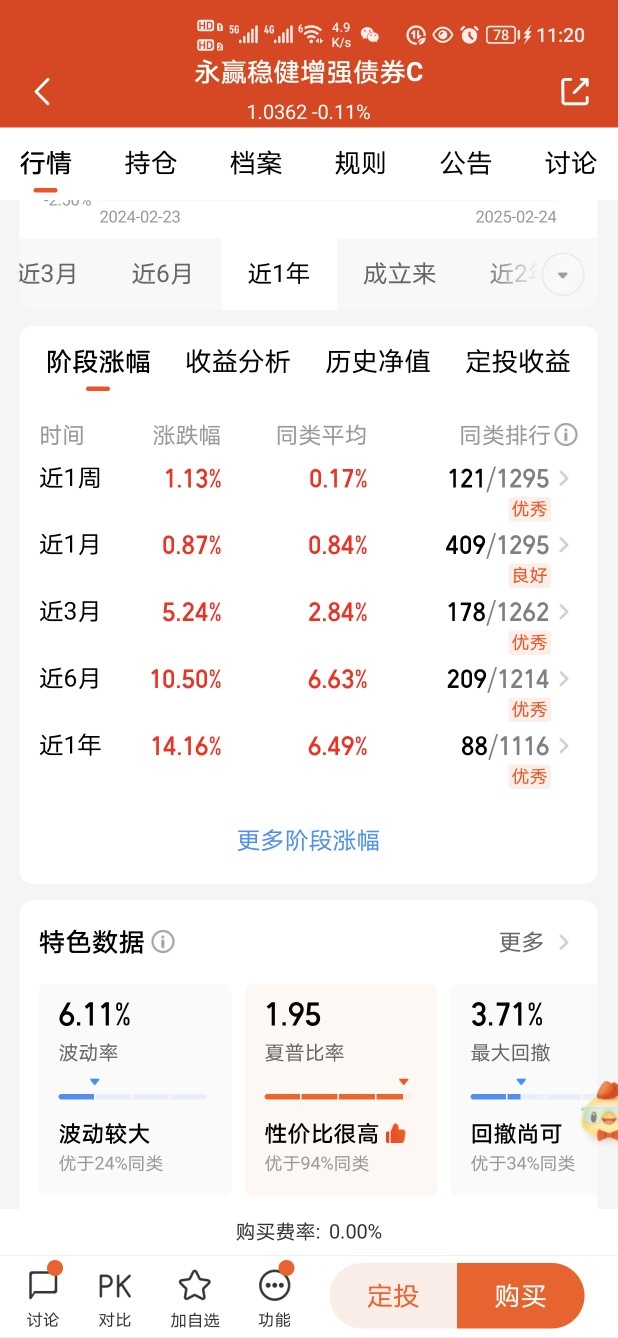Image resolution: width=618 pixels, height=1338 pixels.
Task: Open the 同类排行 info icon
Action: click(566, 435)
